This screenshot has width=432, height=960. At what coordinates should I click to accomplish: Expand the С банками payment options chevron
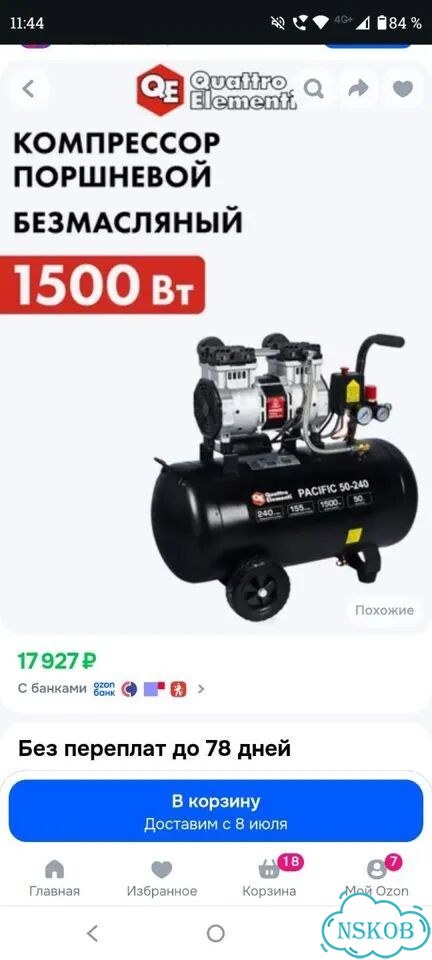click(x=201, y=689)
